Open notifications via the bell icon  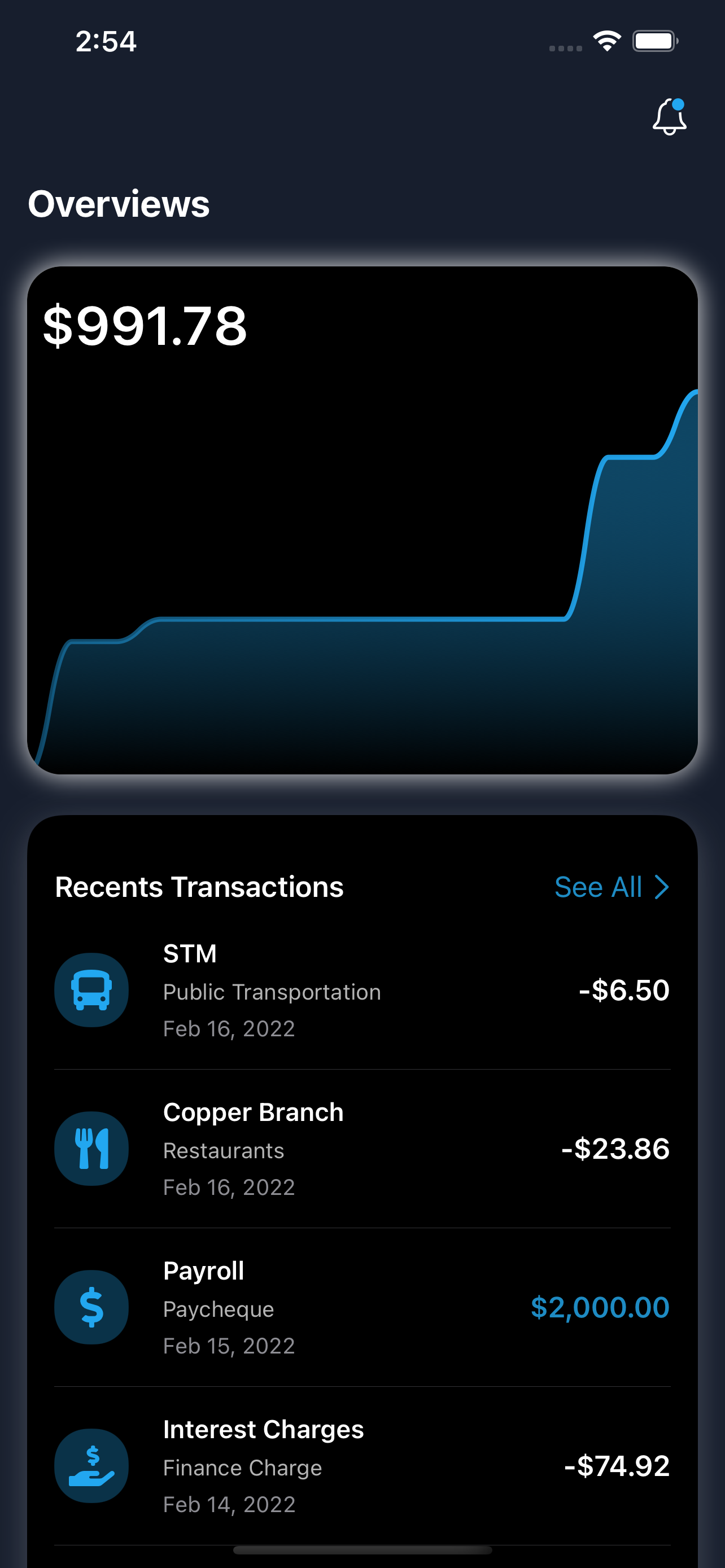click(669, 119)
